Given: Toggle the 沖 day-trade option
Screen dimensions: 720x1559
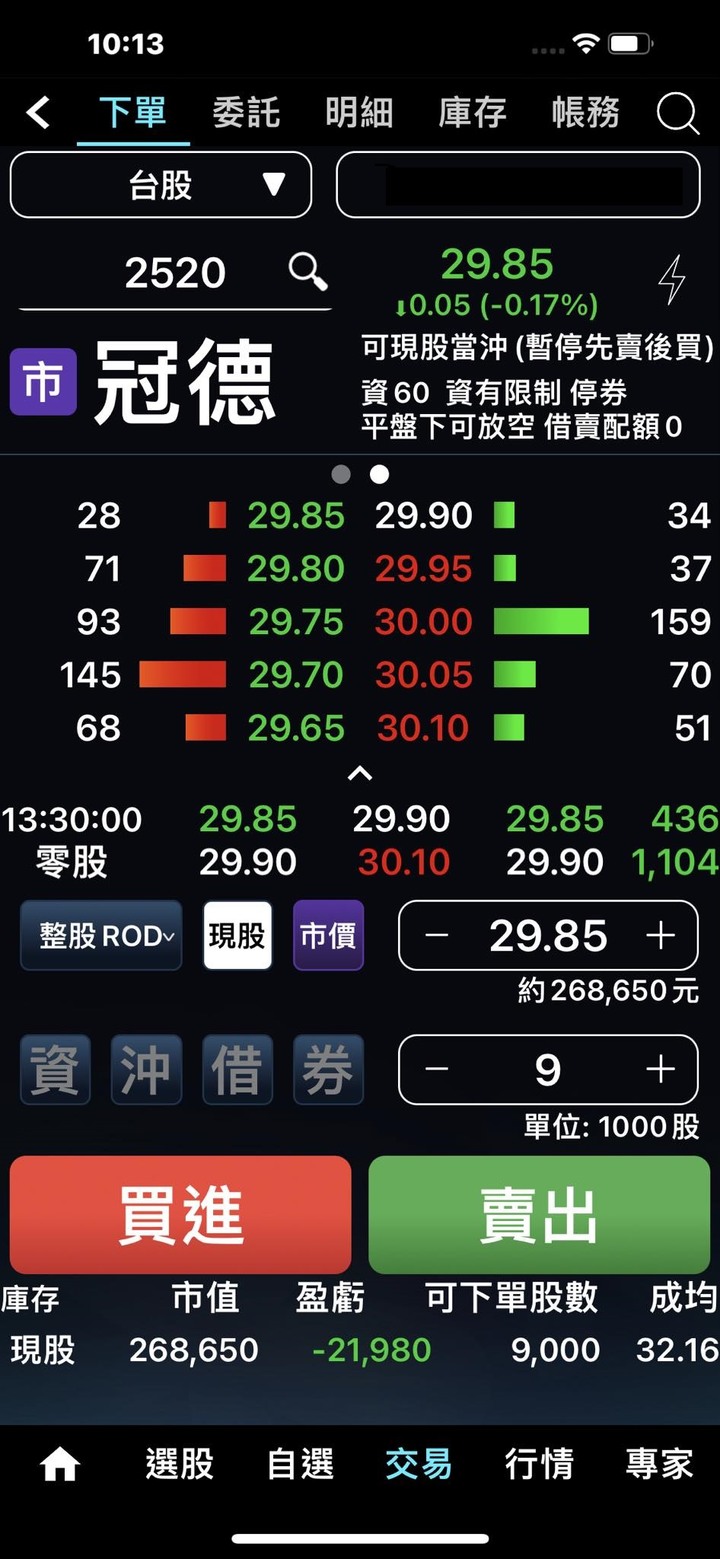Looking at the screenshot, I should 146,1069.
